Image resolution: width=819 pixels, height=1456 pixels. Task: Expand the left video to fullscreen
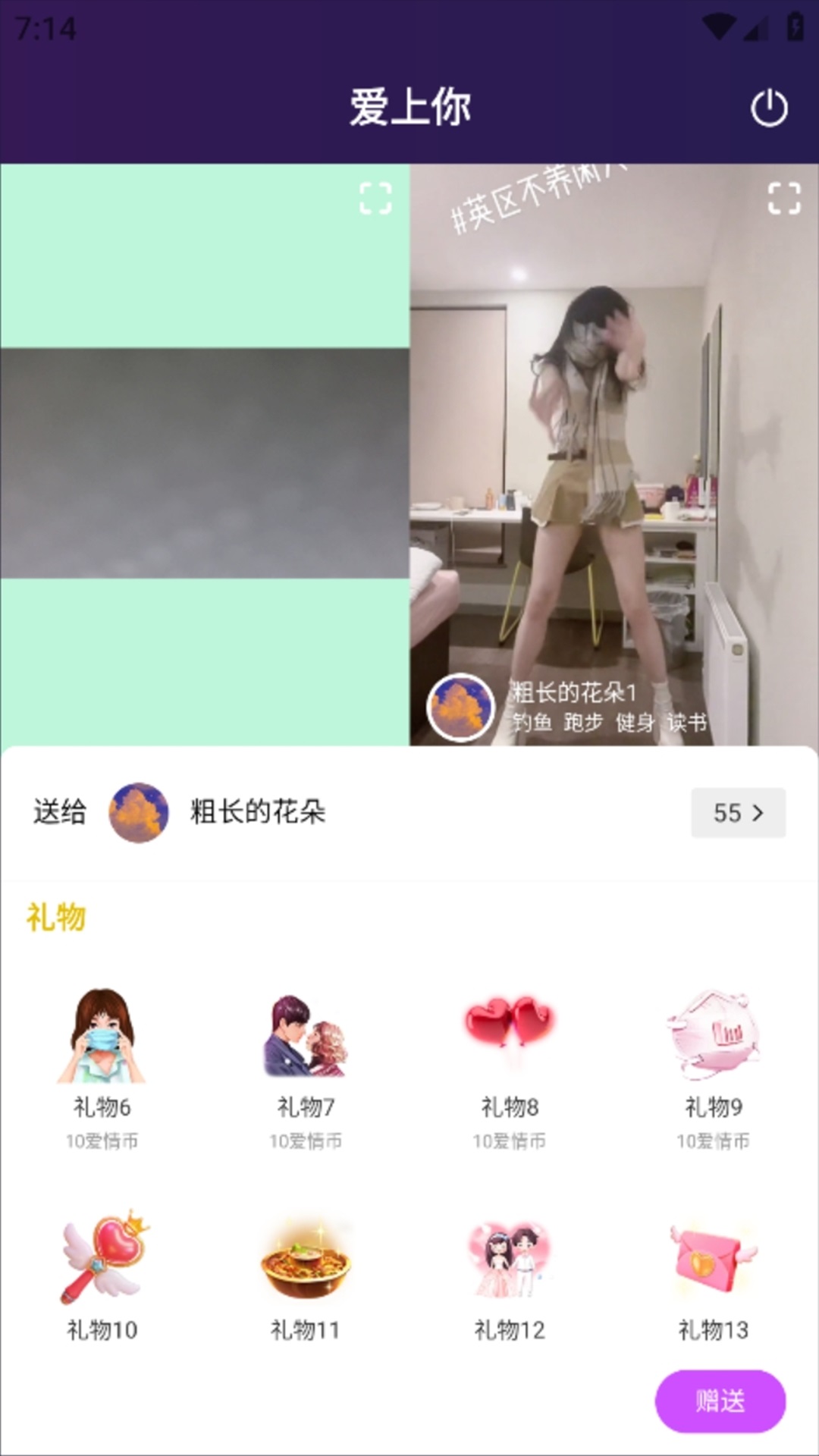[375, 198]
